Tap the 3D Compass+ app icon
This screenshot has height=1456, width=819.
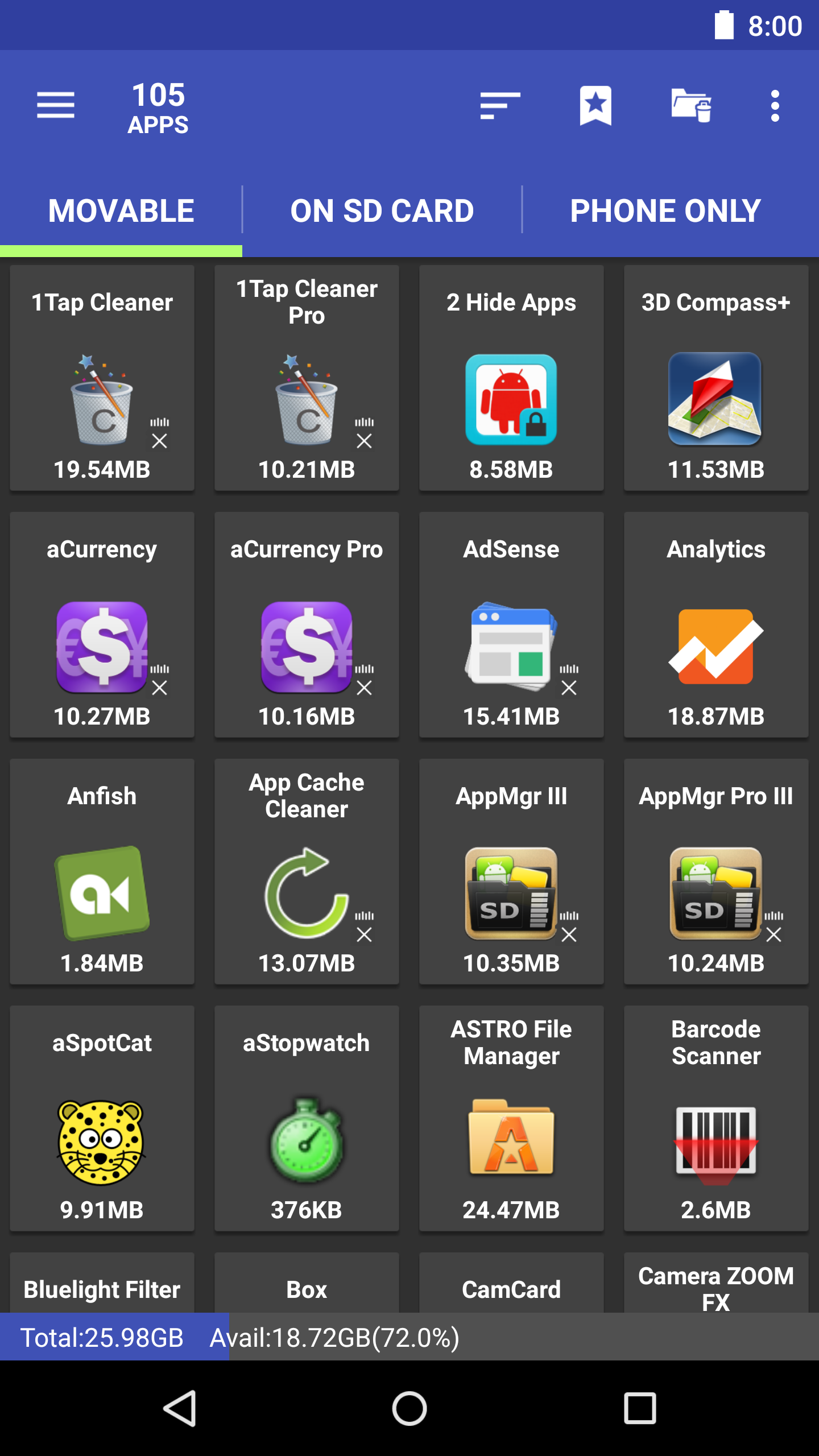715,398
